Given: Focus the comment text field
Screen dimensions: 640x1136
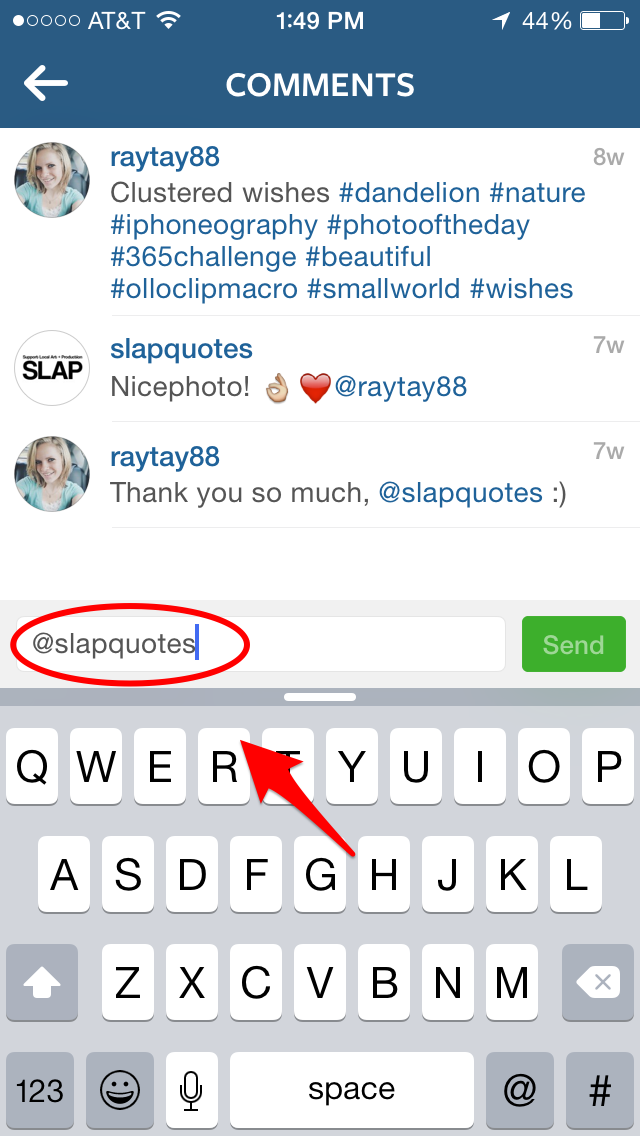Looking at the screenshot, I should pos(350,645).
